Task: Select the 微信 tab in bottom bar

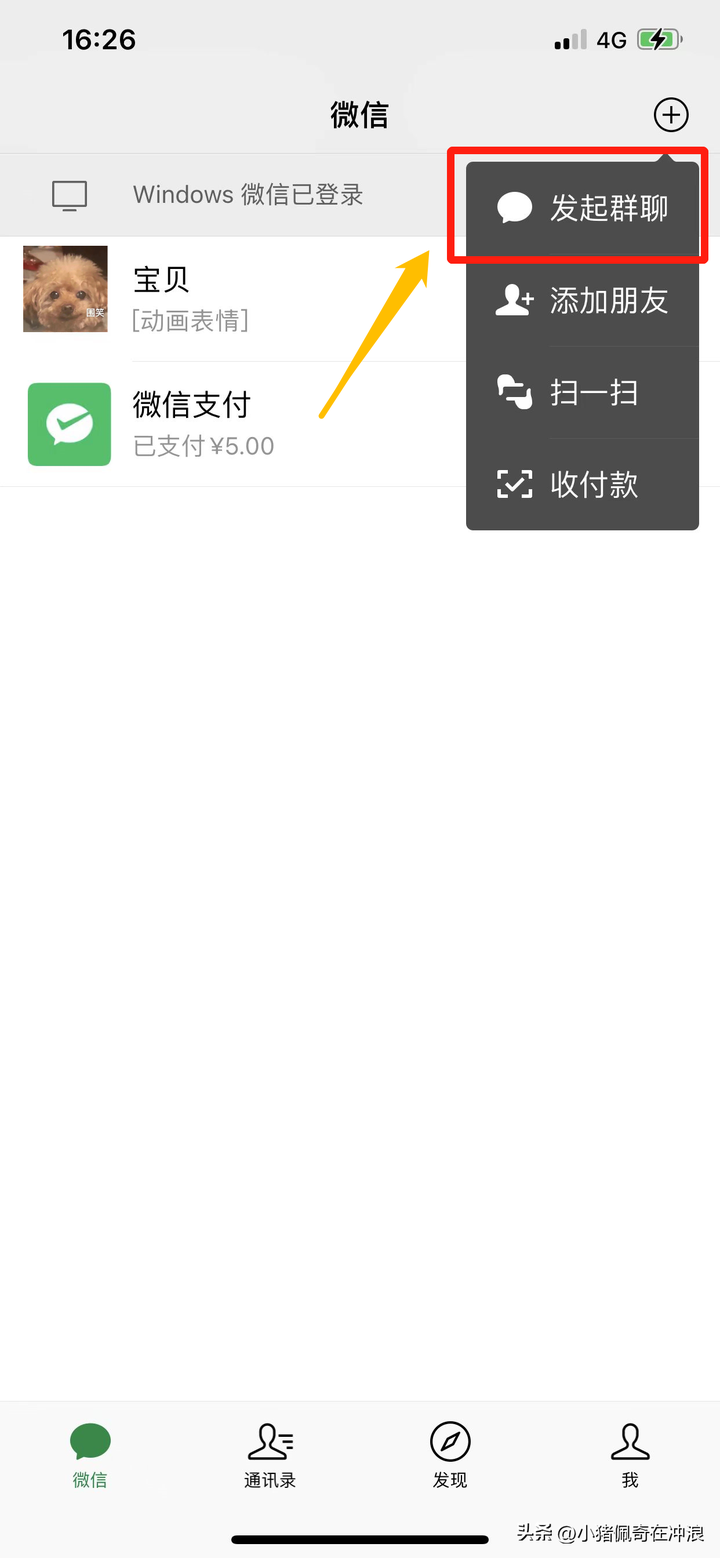Action: [x=90, y=1456]
